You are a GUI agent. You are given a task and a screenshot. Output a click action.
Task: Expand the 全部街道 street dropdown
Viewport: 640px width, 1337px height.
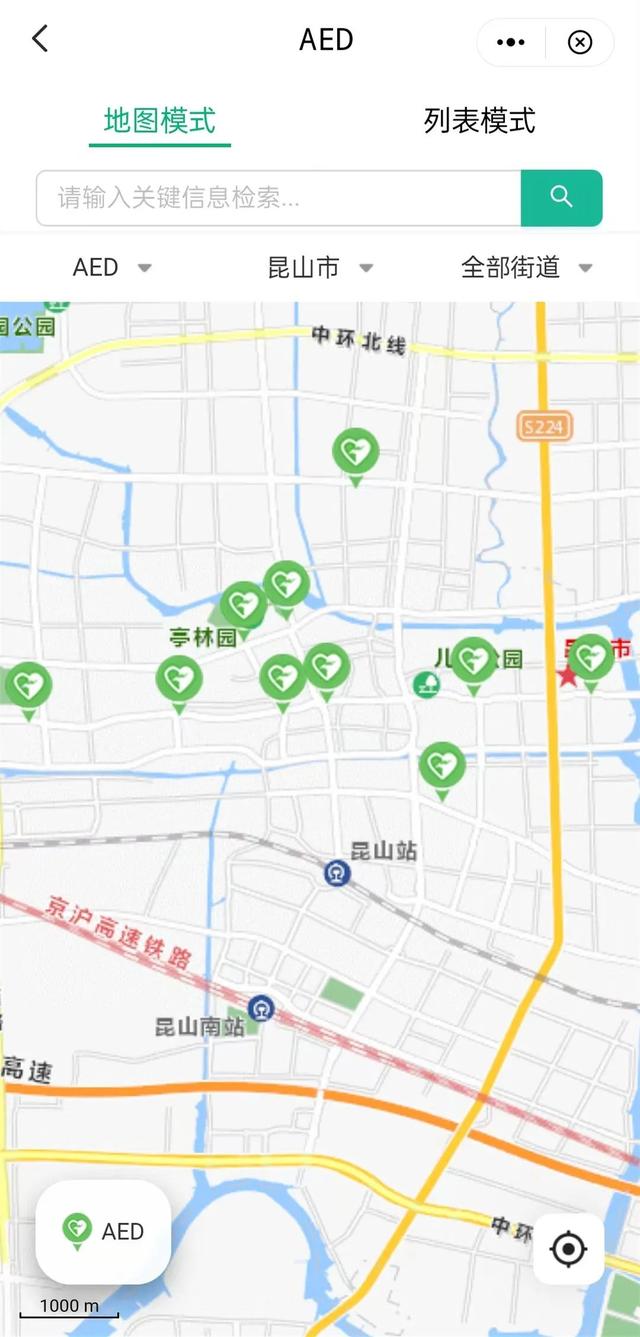(x=526, y=268)
